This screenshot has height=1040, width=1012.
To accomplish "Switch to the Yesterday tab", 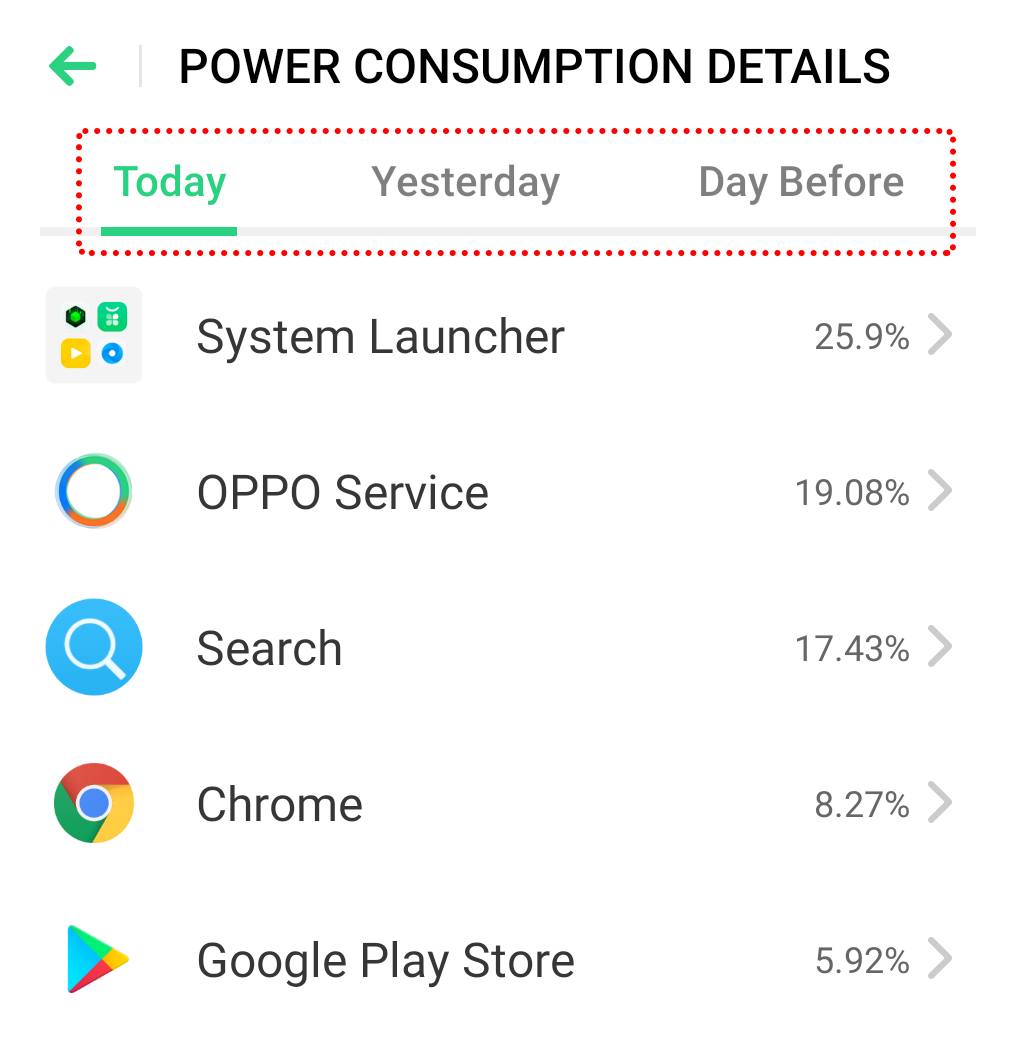I will (x=465, y=183).
